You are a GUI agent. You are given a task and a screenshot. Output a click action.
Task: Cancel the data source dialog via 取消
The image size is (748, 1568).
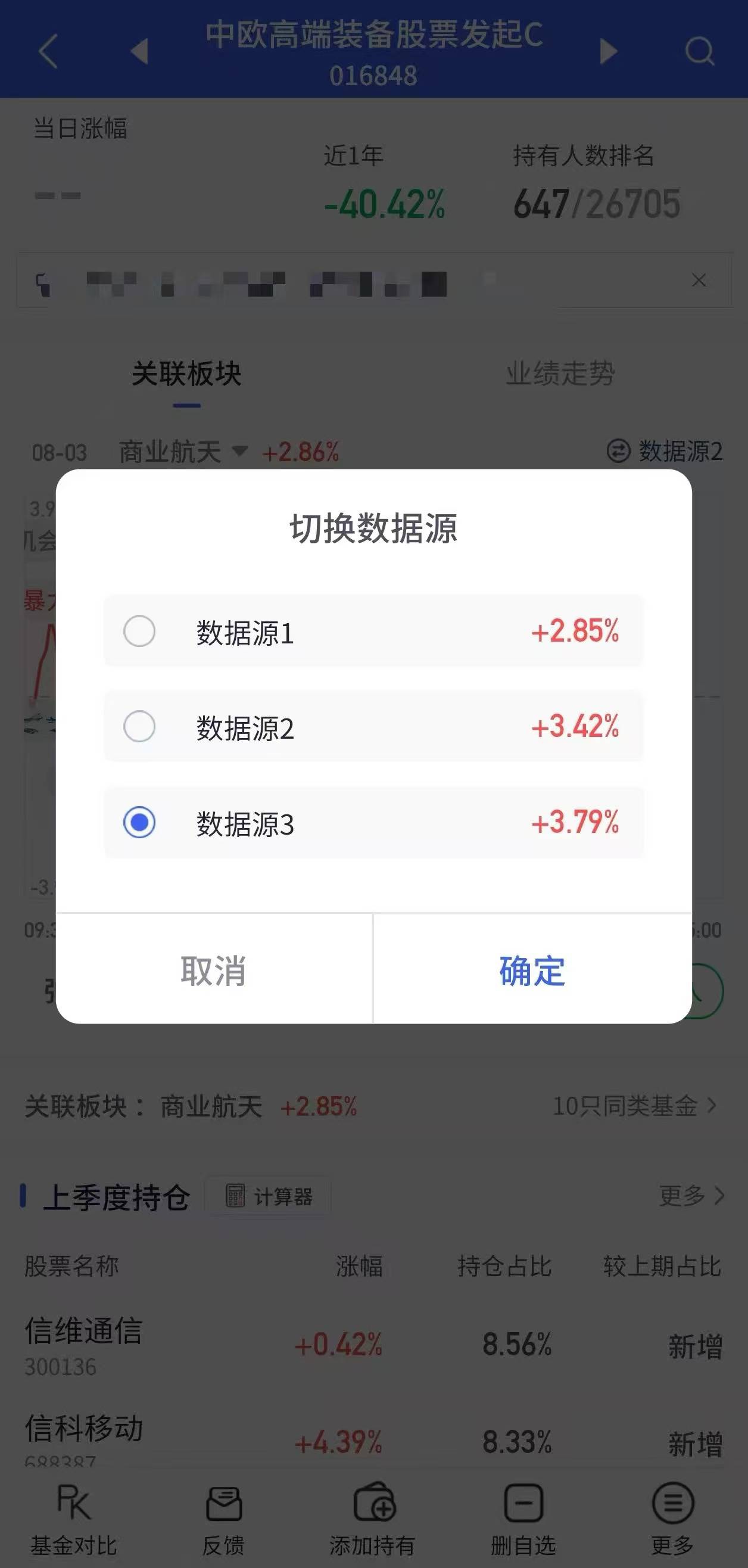214,970
